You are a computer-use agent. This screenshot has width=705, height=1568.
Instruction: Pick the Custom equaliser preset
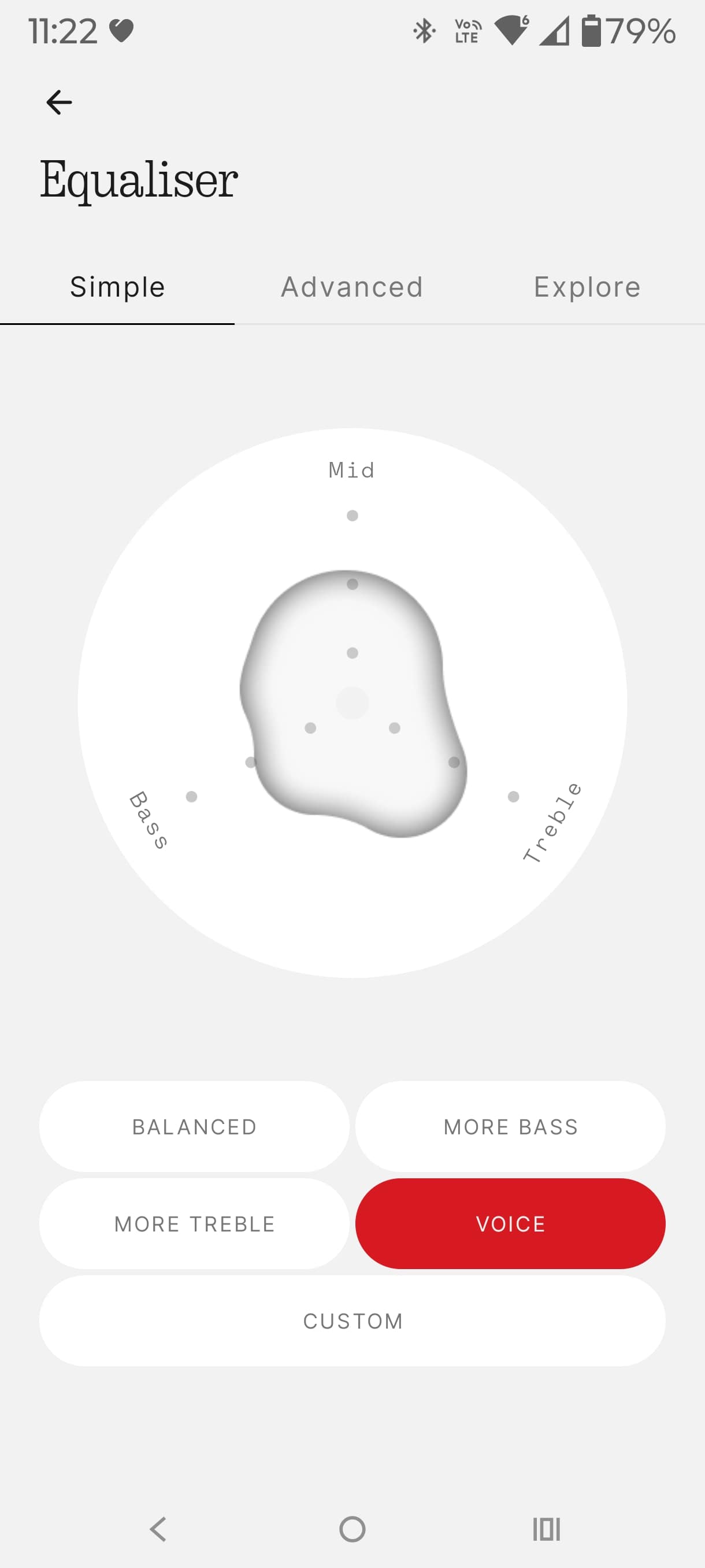coord(352,1321)
